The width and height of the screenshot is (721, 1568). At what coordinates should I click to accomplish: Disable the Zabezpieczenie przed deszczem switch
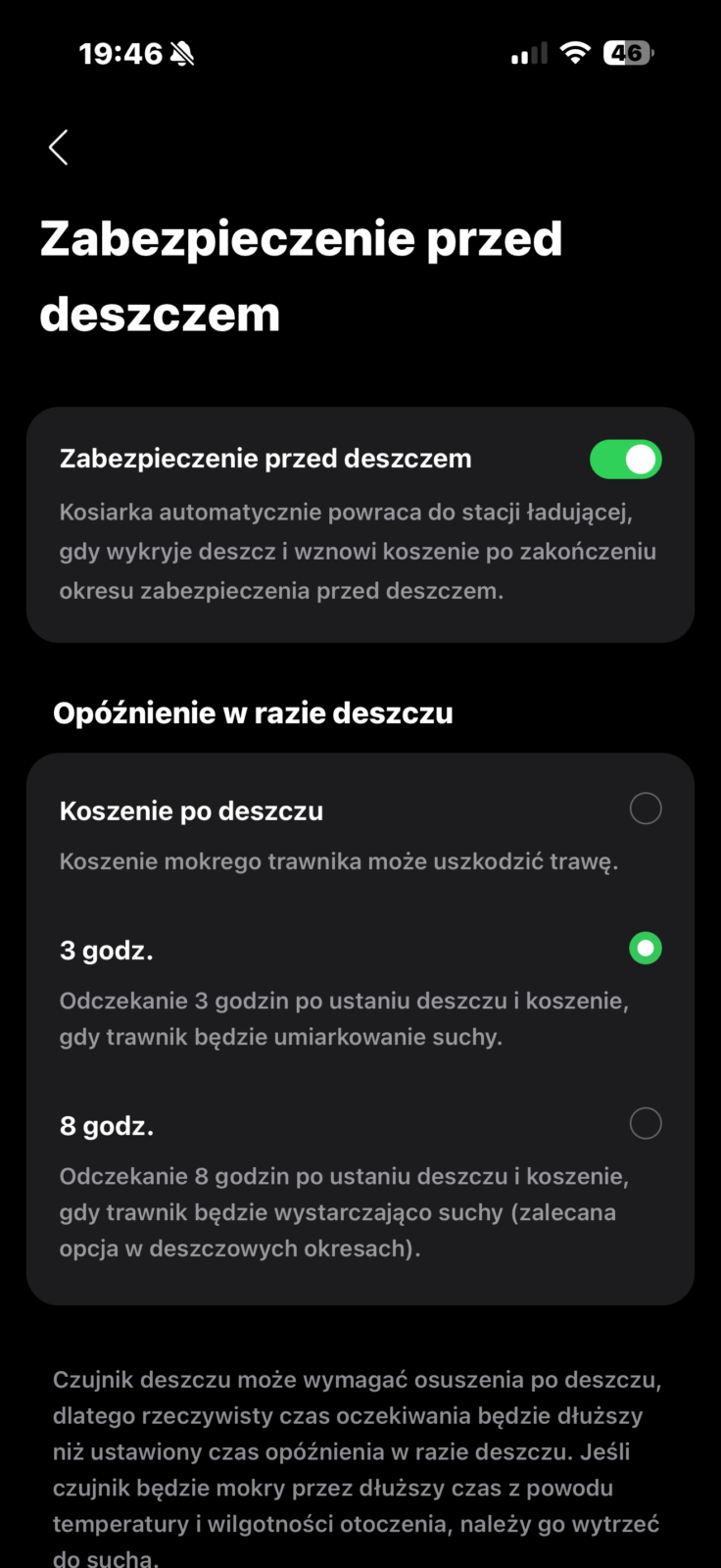coord(626,460)
